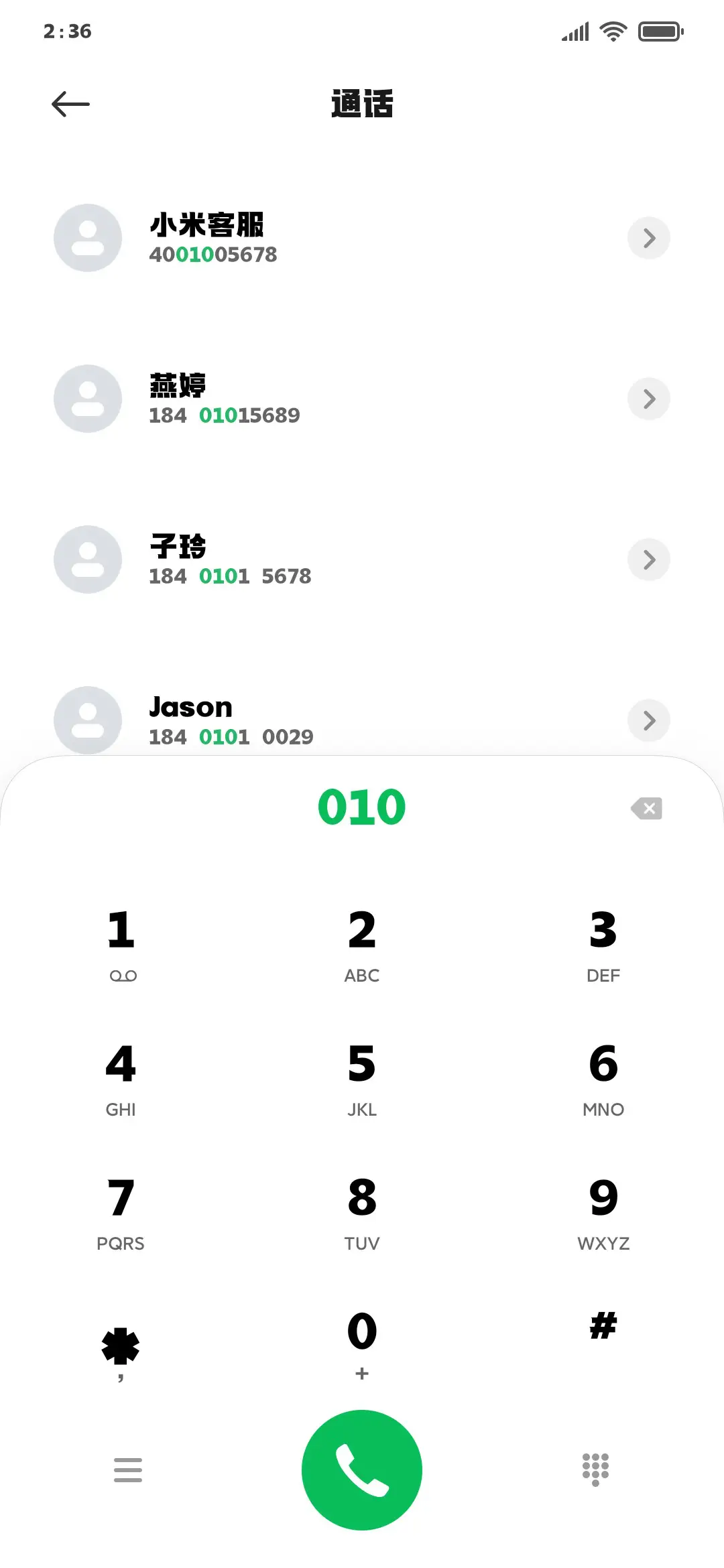Tap the 小米客服 contact avatar
Screen dimensions: 724x1568
[x=87, y=238]
